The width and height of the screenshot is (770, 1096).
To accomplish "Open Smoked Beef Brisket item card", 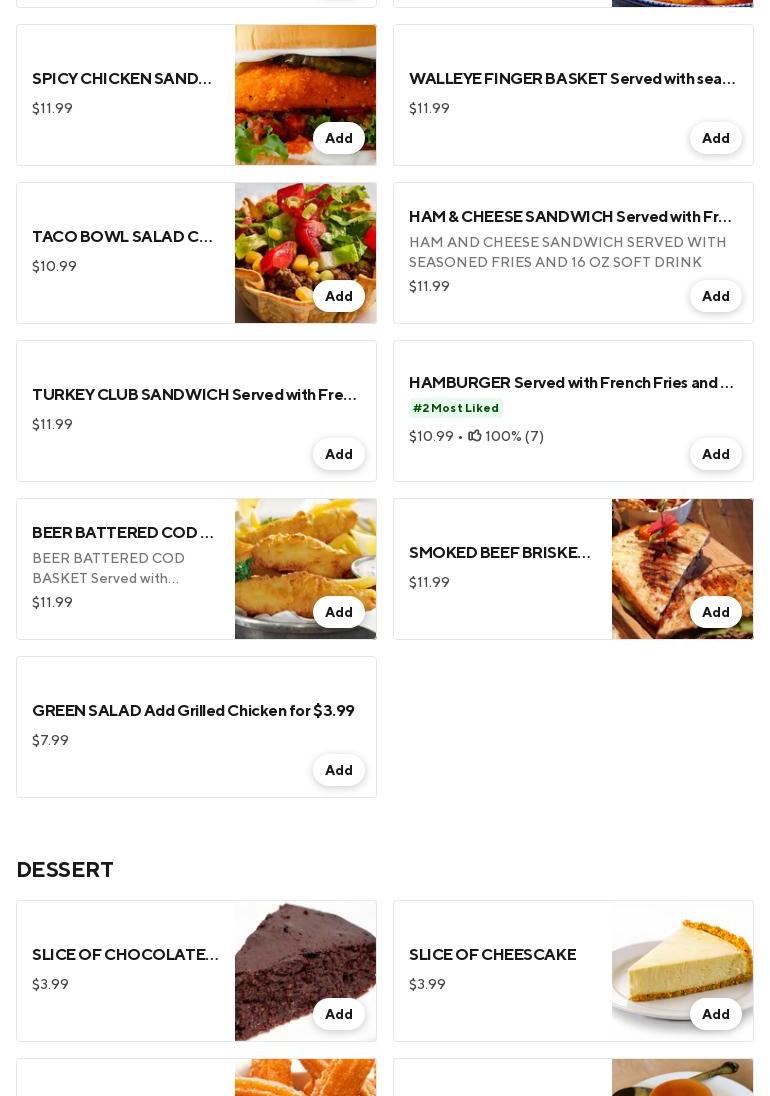I will coord(500,553).
